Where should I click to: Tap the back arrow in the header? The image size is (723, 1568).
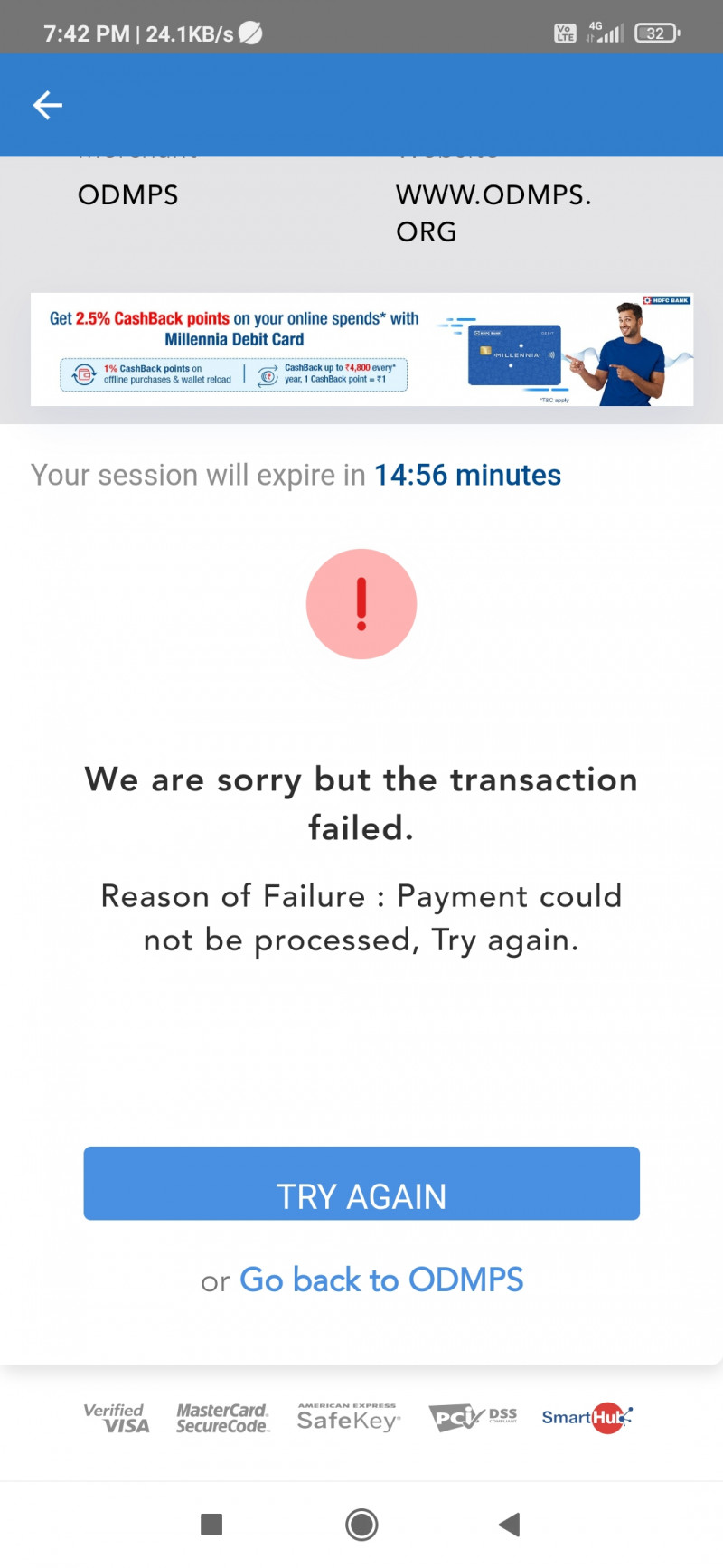(x=48, y=106)
